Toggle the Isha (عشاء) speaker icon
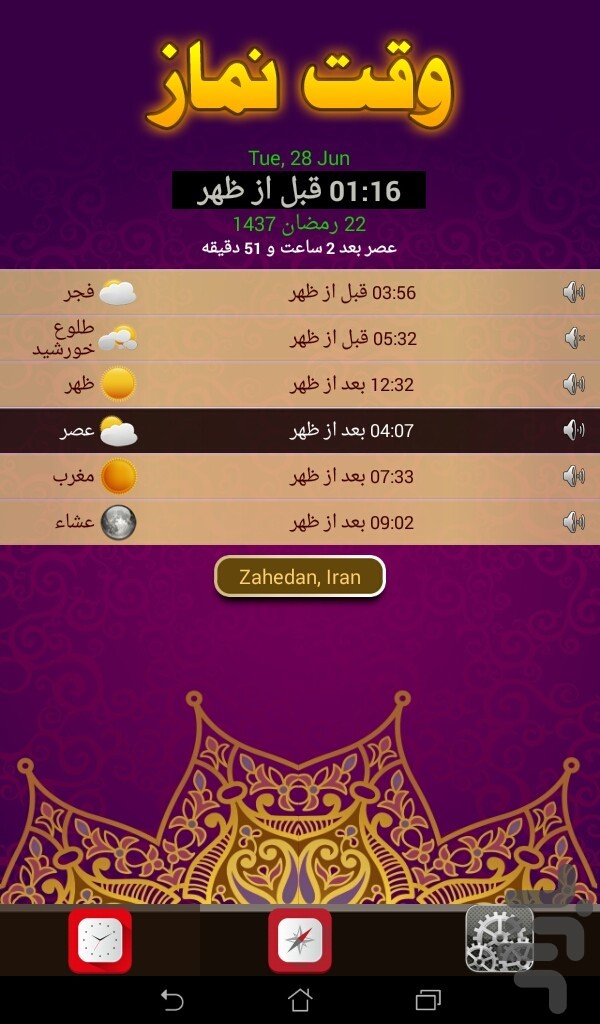Viewport: 600px width, 1024px height. coord(574,522)
